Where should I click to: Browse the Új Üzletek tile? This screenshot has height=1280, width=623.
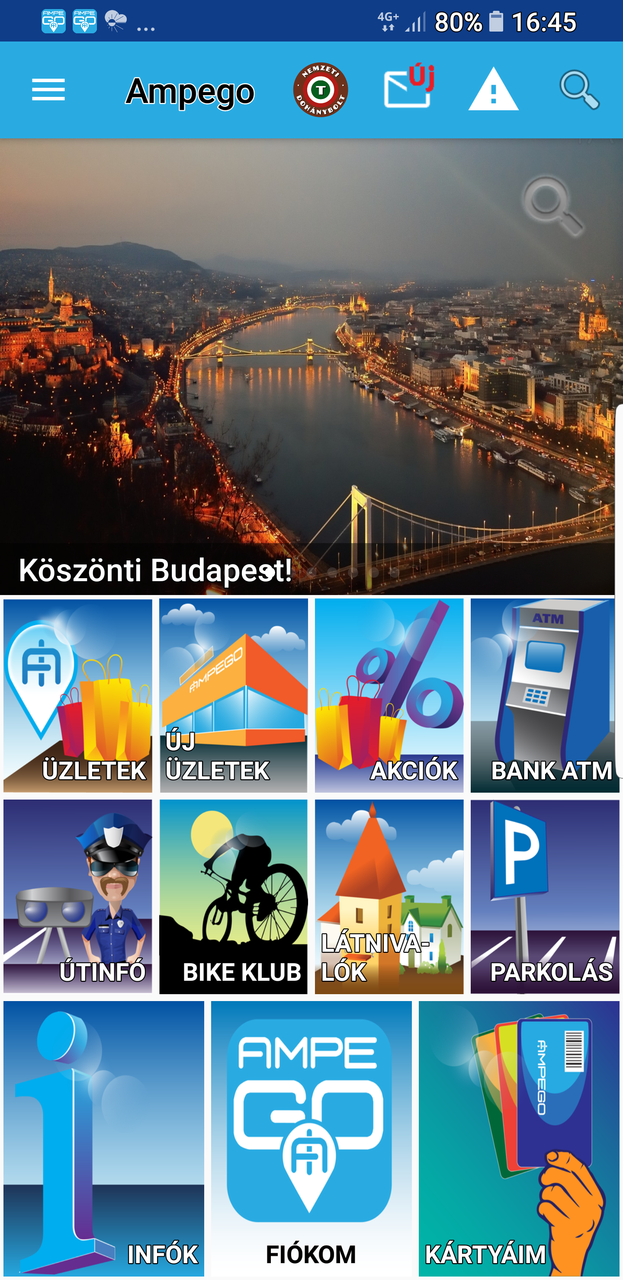click(x=234, y=696)
